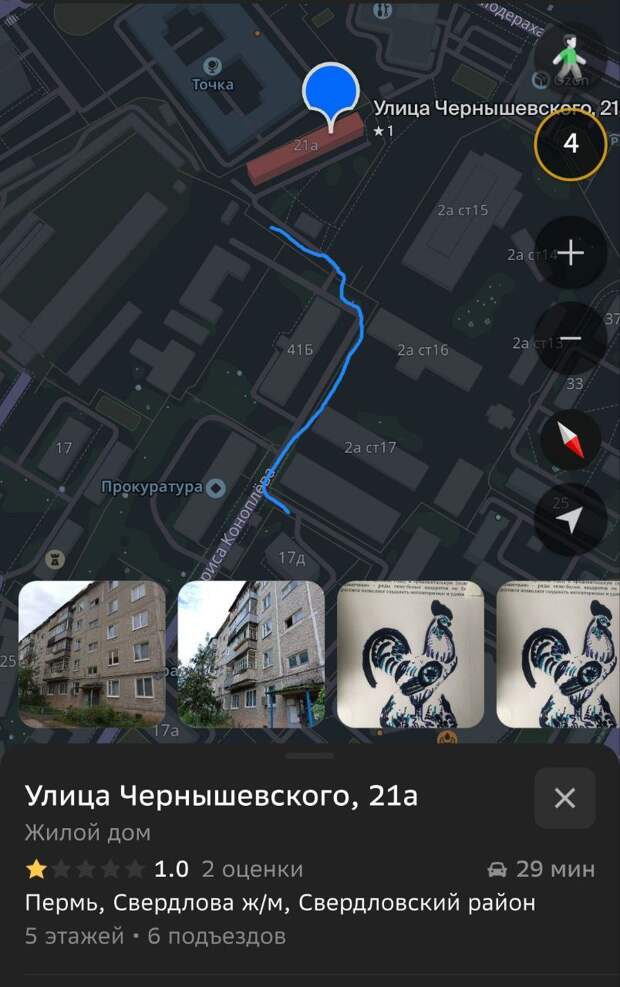Build the 29 мин car route
Viewport: 620px width, 987px height.
pos(540,869)
